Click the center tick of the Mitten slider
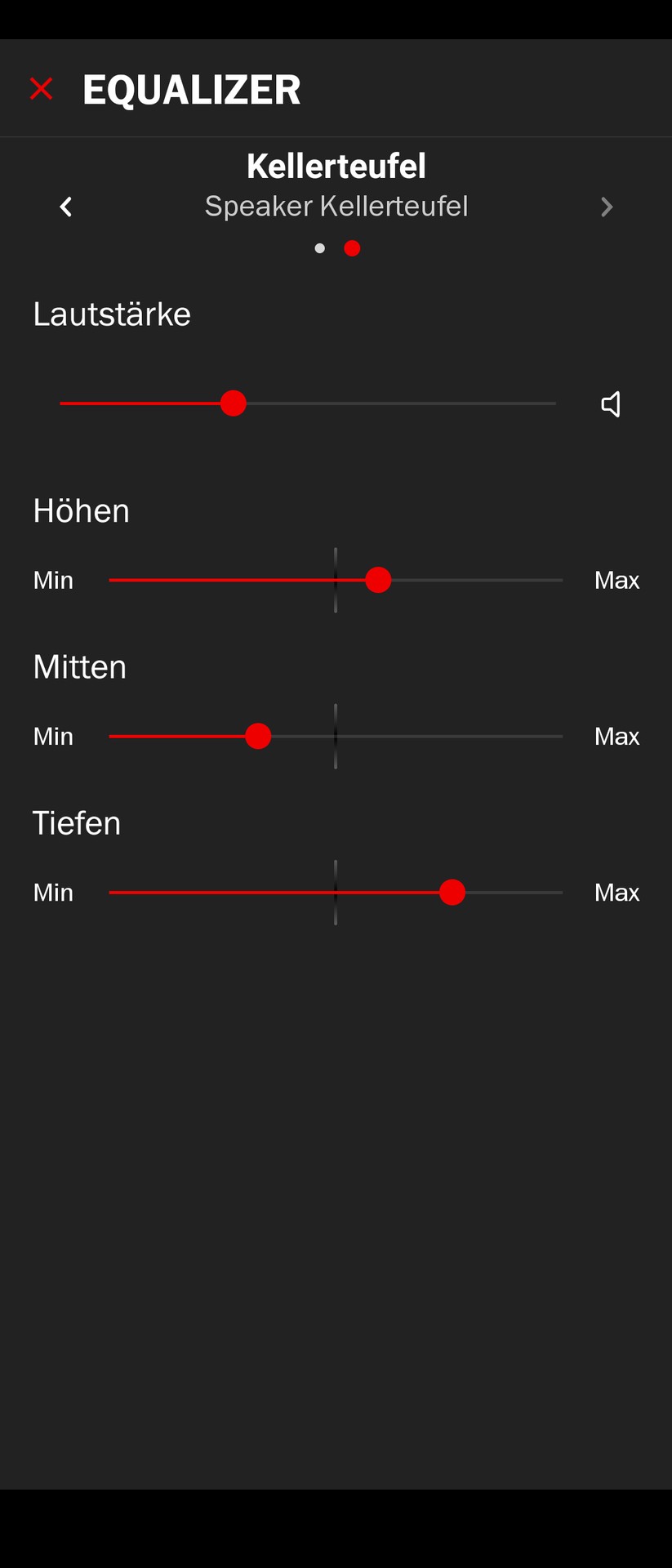The width and height of the screenshot is (672, 1568). (x=336, y=736)
